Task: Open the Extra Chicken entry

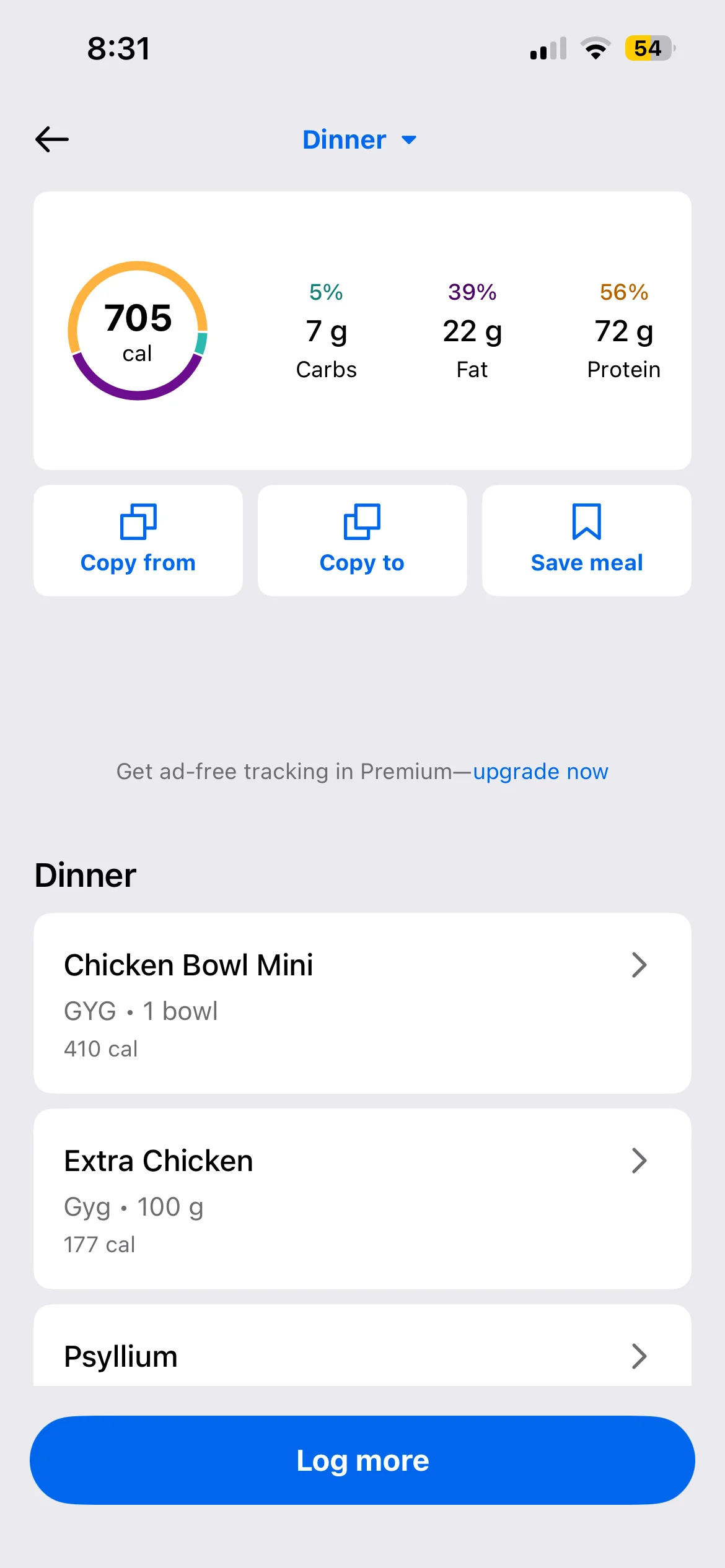Action: pos(362,1198)
